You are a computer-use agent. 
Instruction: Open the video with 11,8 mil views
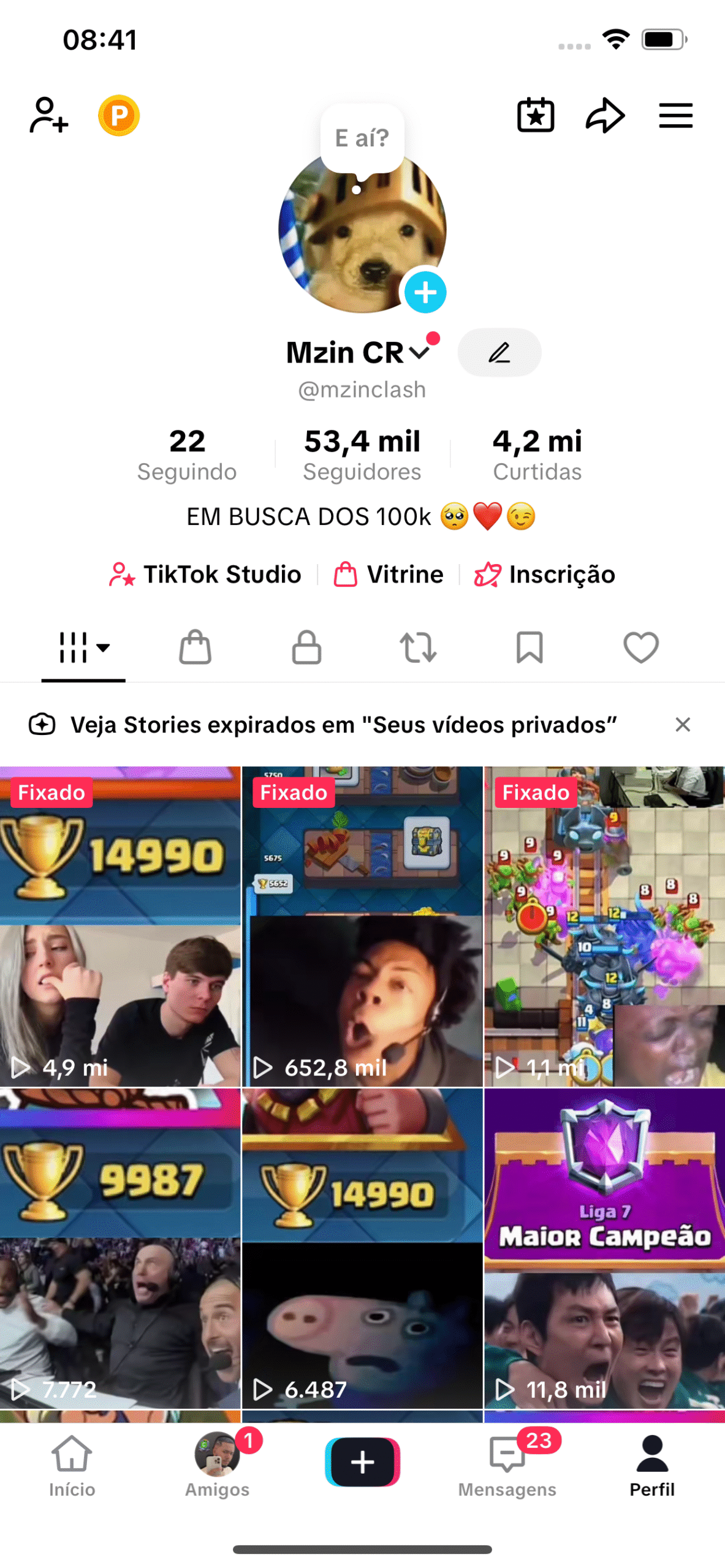604,1249
